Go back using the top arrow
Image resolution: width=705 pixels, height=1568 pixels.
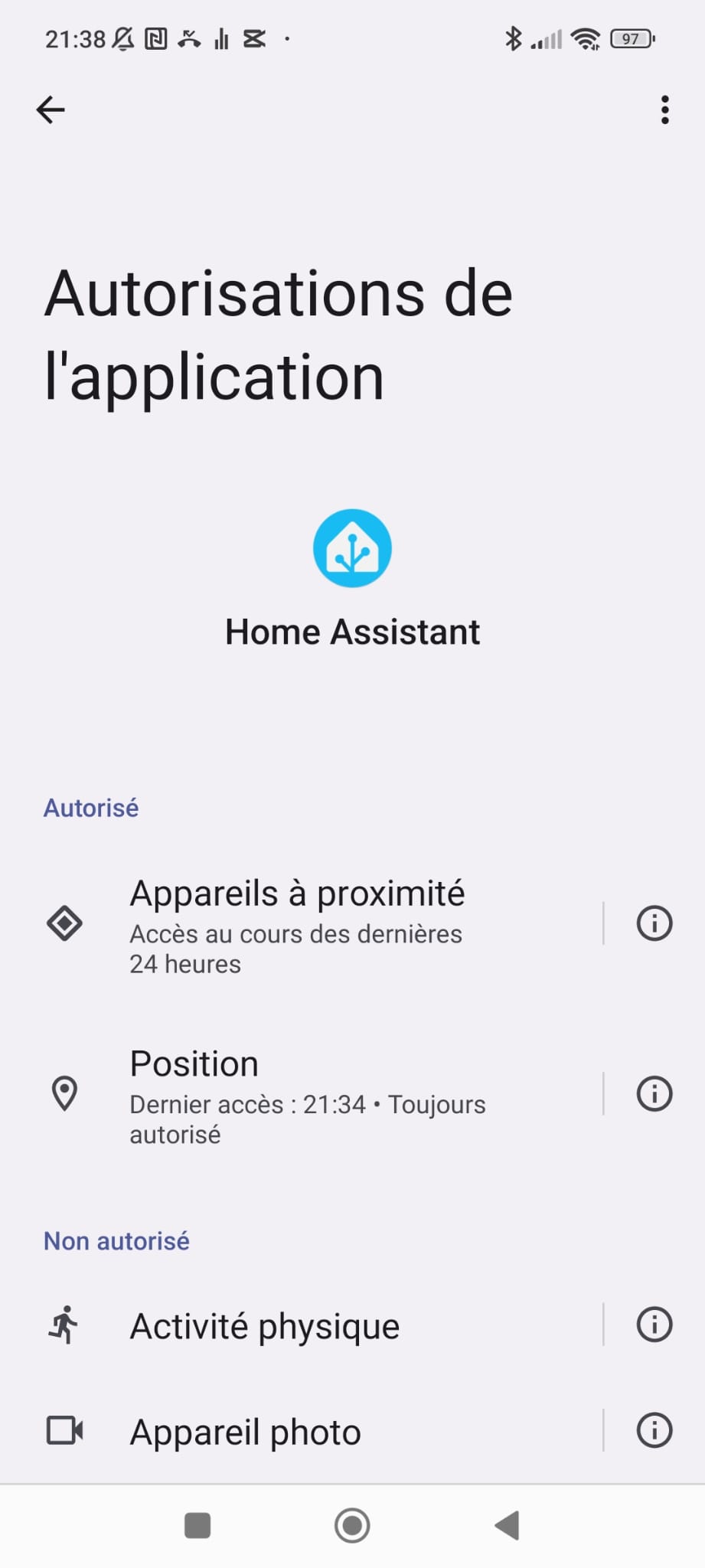[x=51, y=110]
